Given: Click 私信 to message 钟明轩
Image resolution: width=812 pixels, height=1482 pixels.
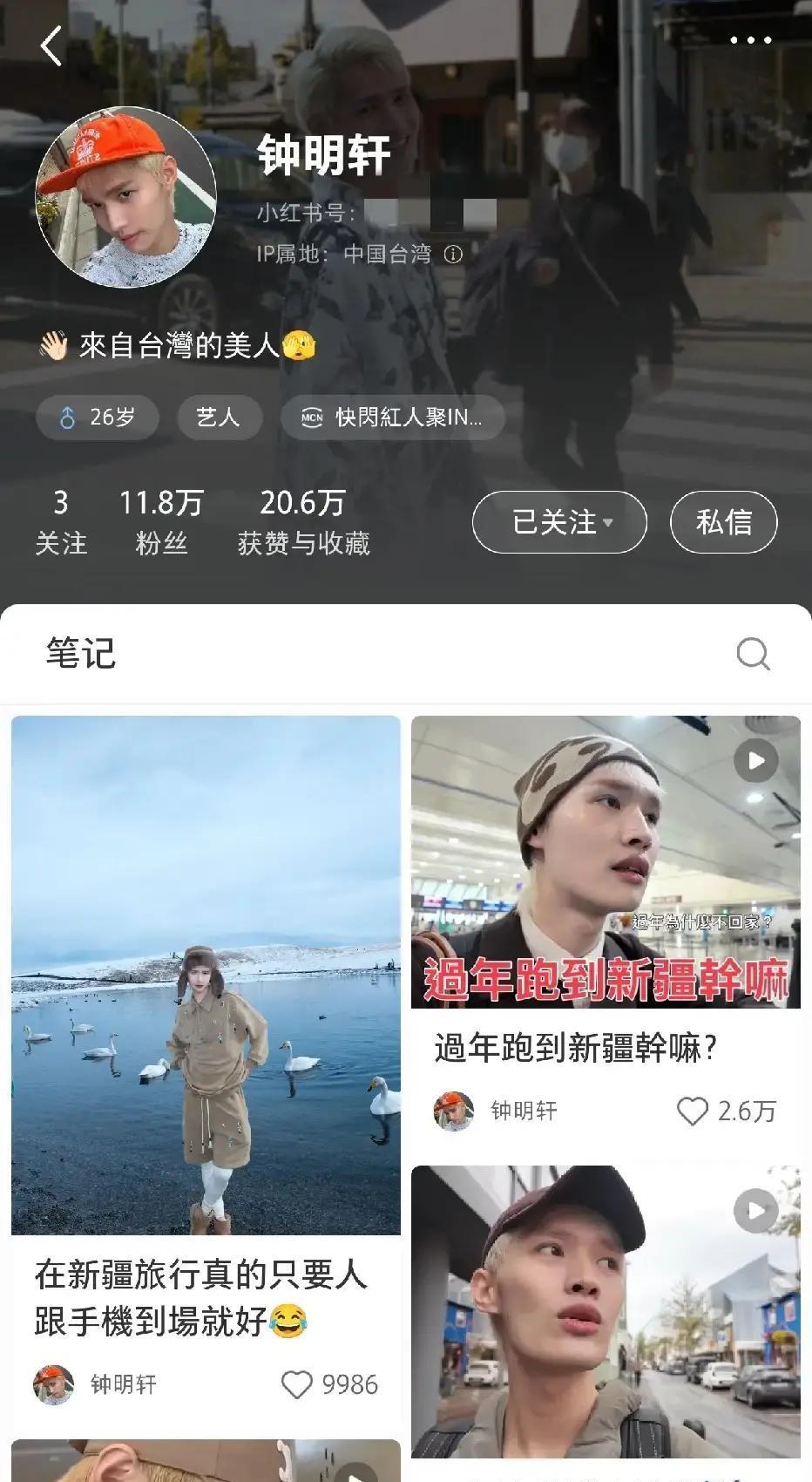Looking at the screenshot, I should pyautogui.click(x=724, y=521).
